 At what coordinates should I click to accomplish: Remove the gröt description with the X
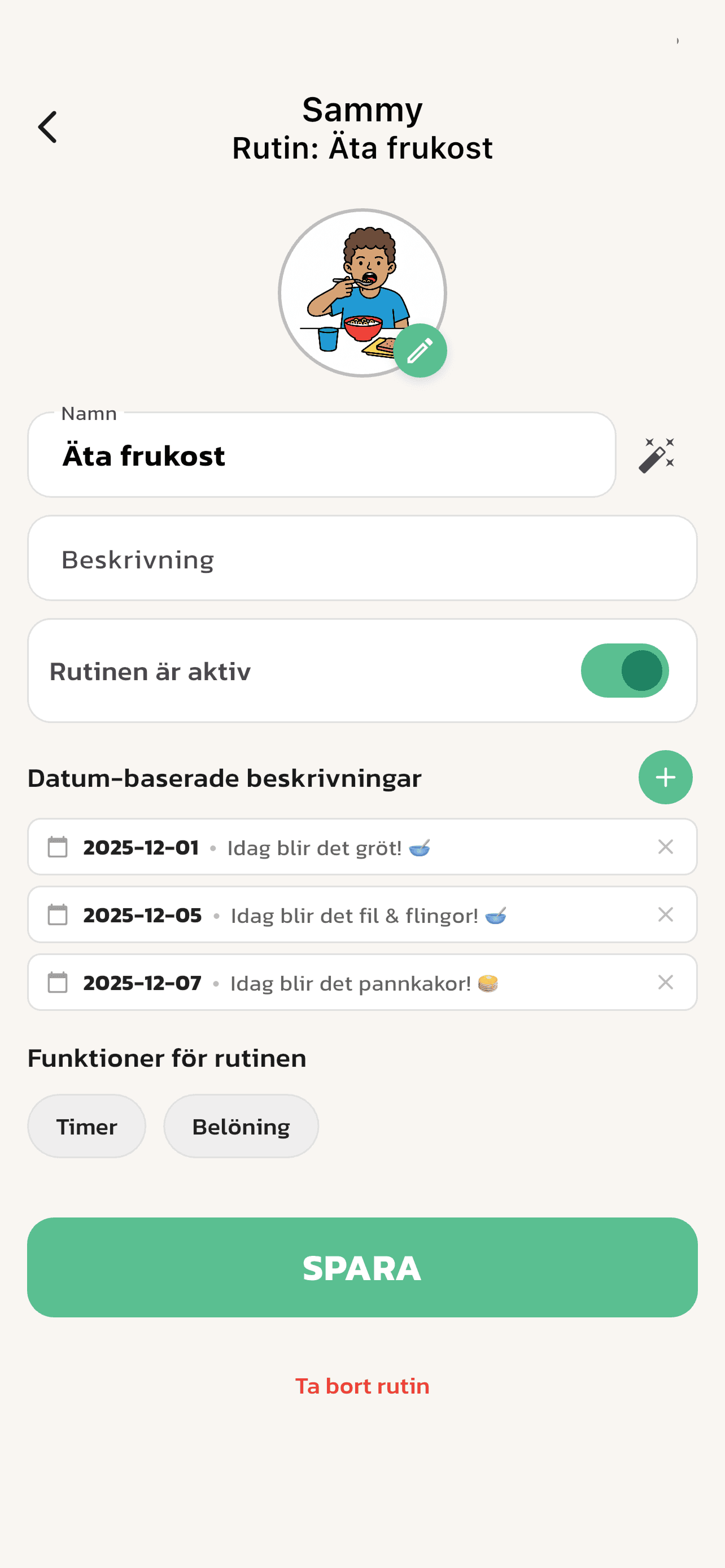(665, 847)
